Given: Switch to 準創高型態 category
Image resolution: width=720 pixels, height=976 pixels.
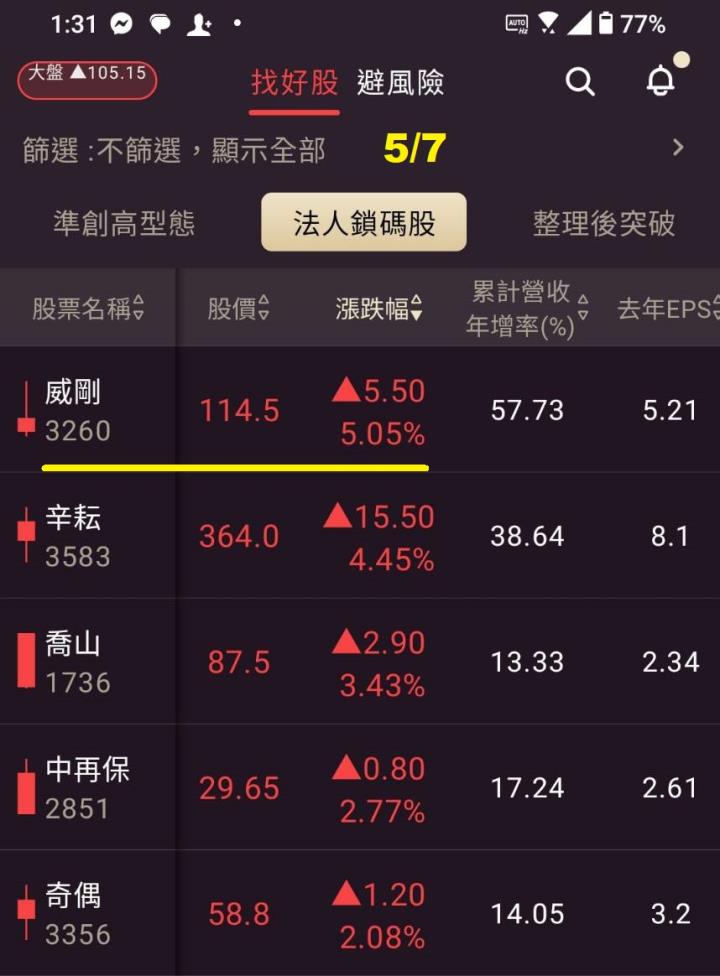Looking at the screenshot, I should point(124,223).
